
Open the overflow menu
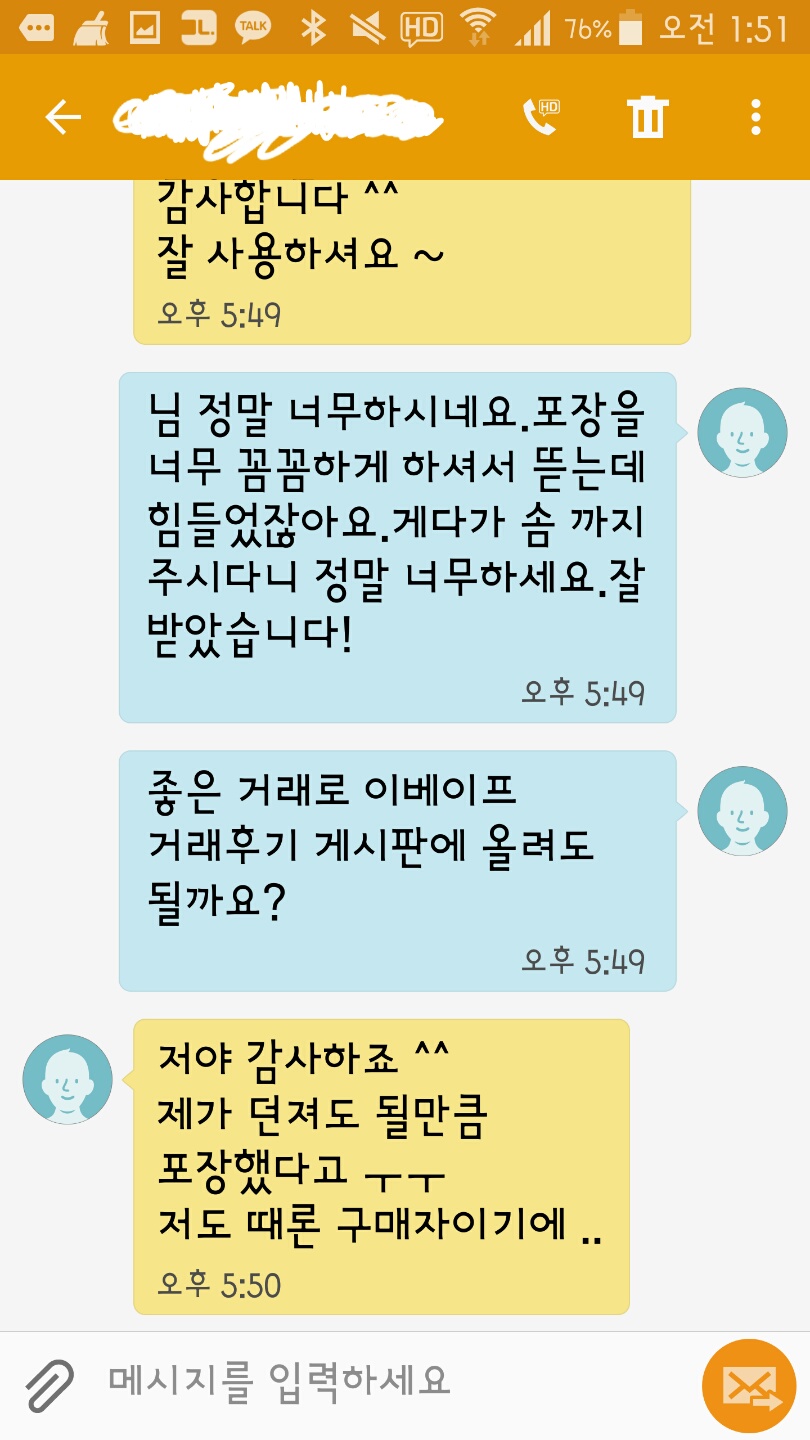[755, 117]
